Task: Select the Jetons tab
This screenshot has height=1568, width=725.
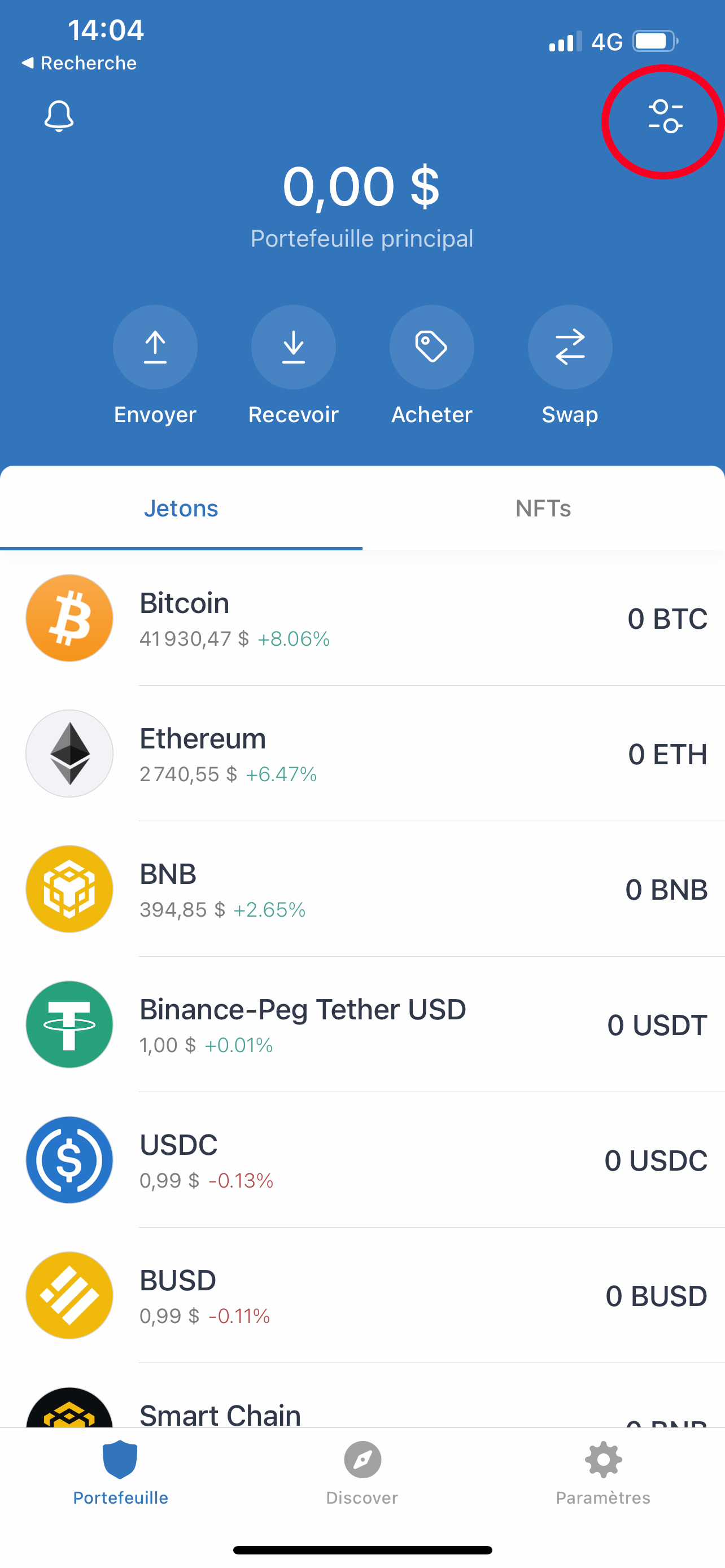Action: [181, 508]
